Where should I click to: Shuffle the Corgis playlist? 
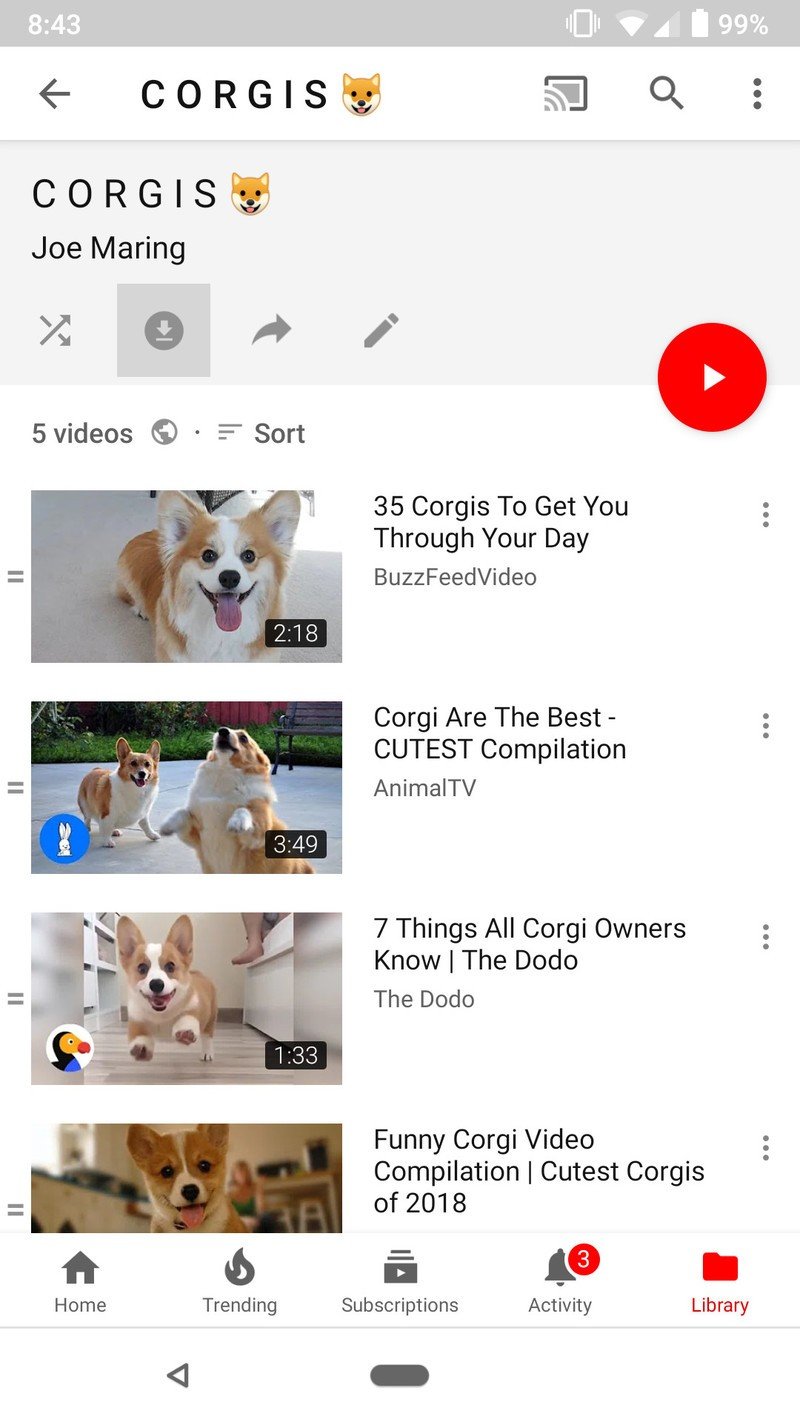(55, 330)
